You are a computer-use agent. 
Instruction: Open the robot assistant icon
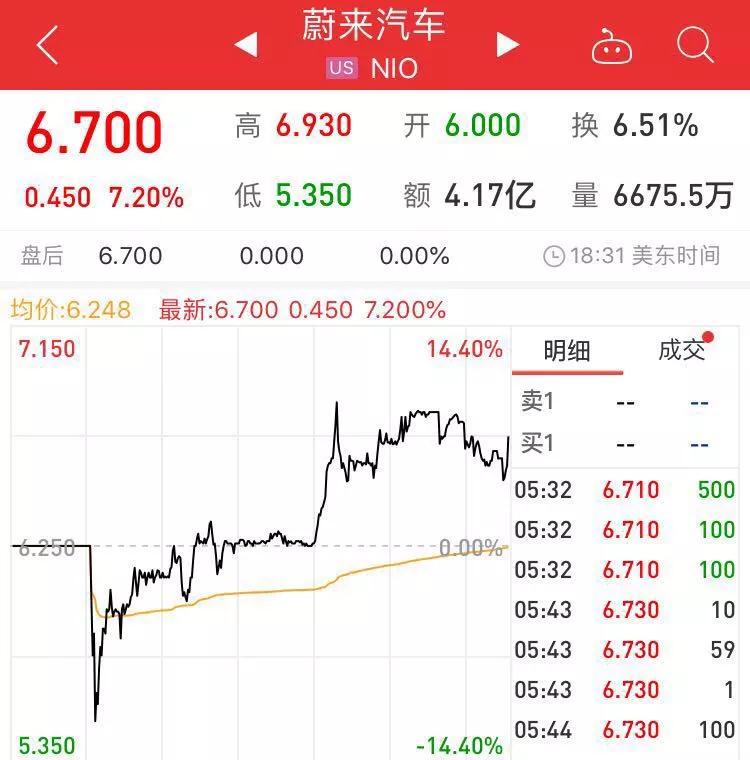point(612,47)
